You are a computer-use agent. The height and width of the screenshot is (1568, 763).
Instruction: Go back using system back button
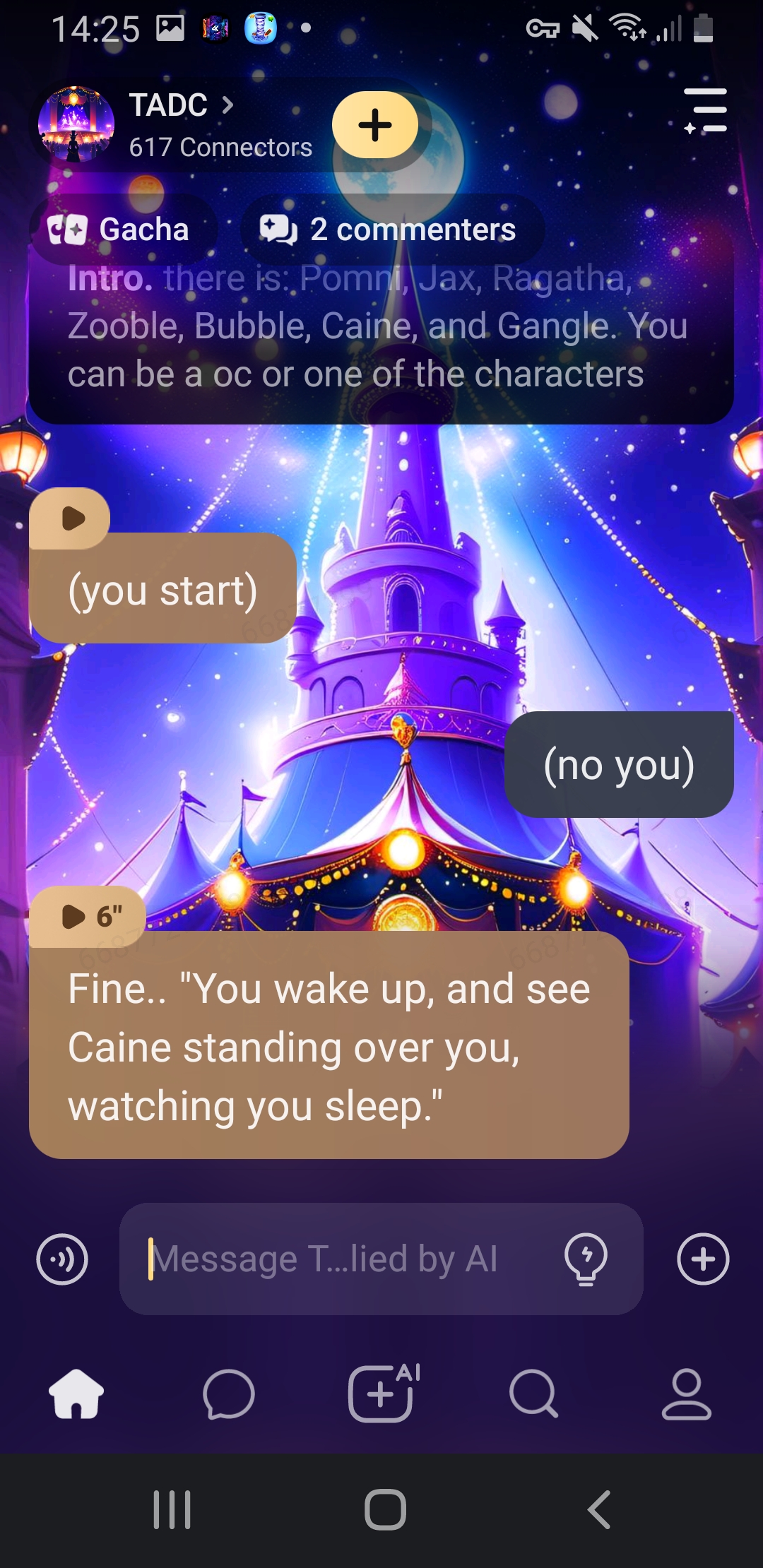599,1510
